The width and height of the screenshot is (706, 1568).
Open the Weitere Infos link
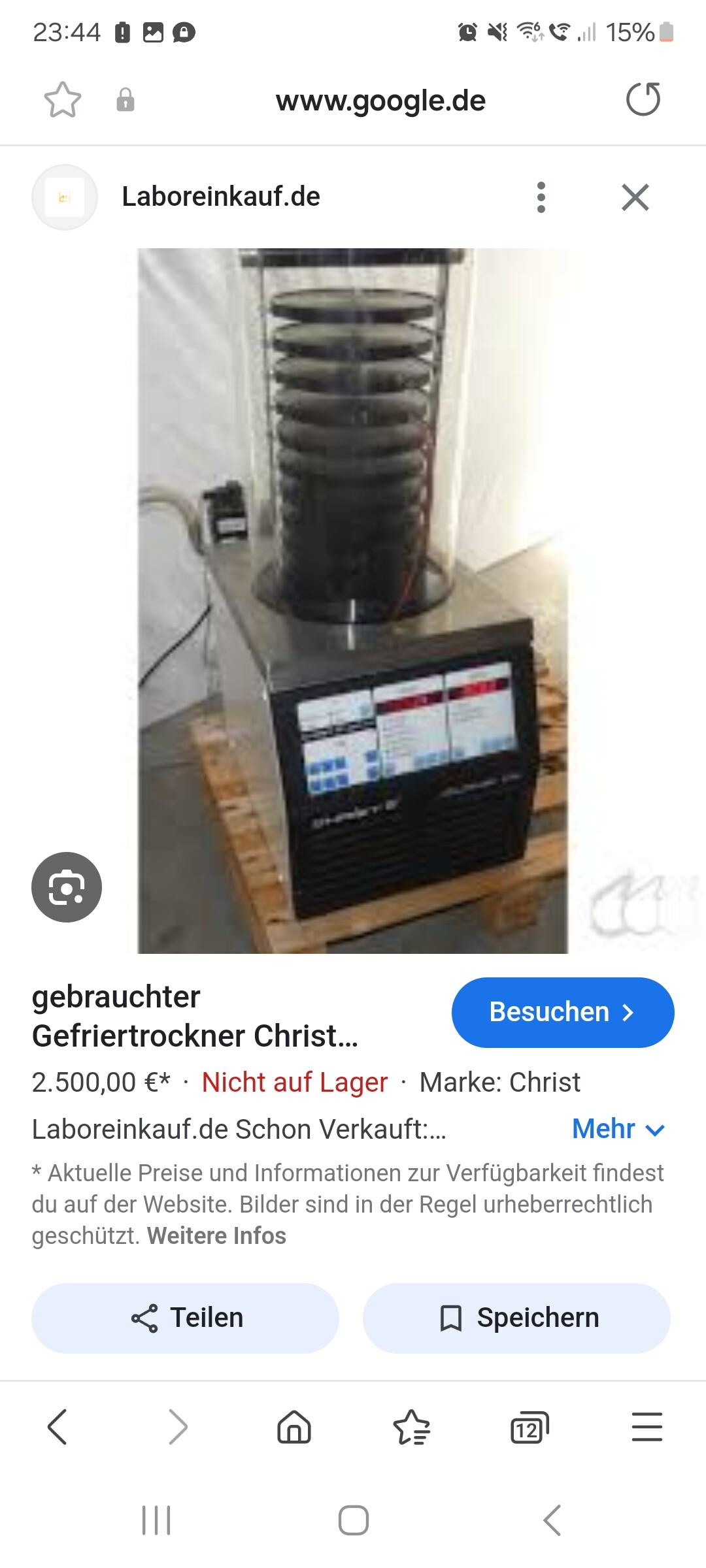(216, 1236)
